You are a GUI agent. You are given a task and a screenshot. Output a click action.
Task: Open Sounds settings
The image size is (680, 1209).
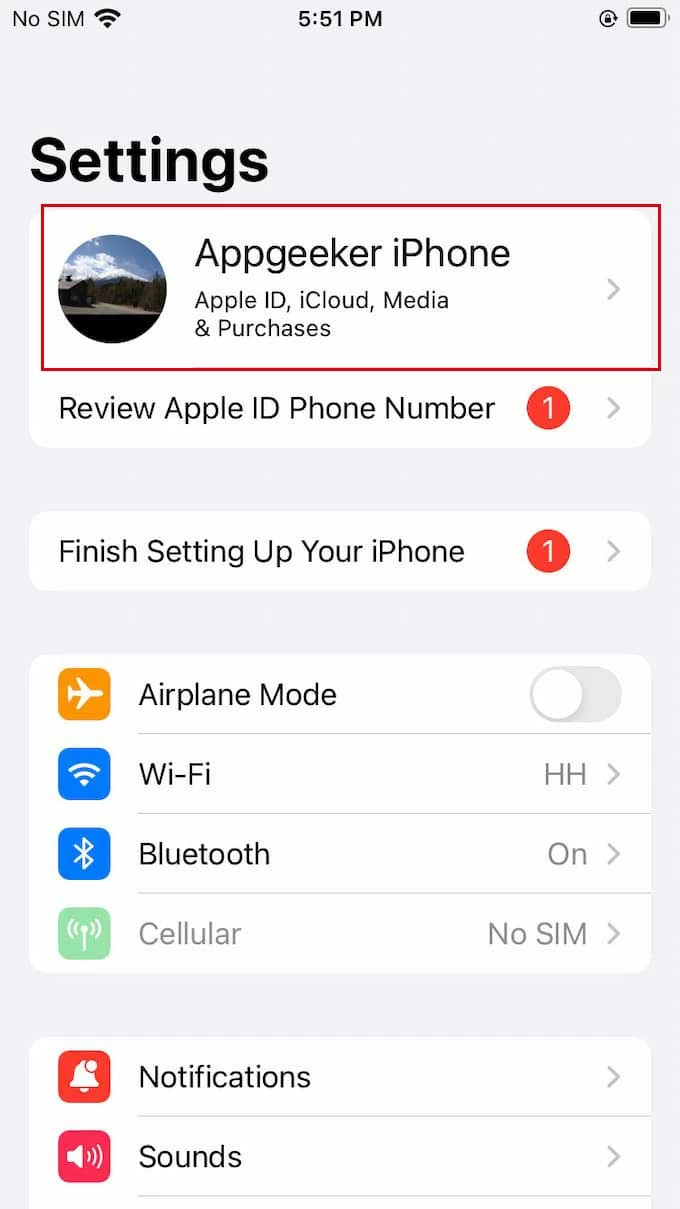tap(340, 1157)
